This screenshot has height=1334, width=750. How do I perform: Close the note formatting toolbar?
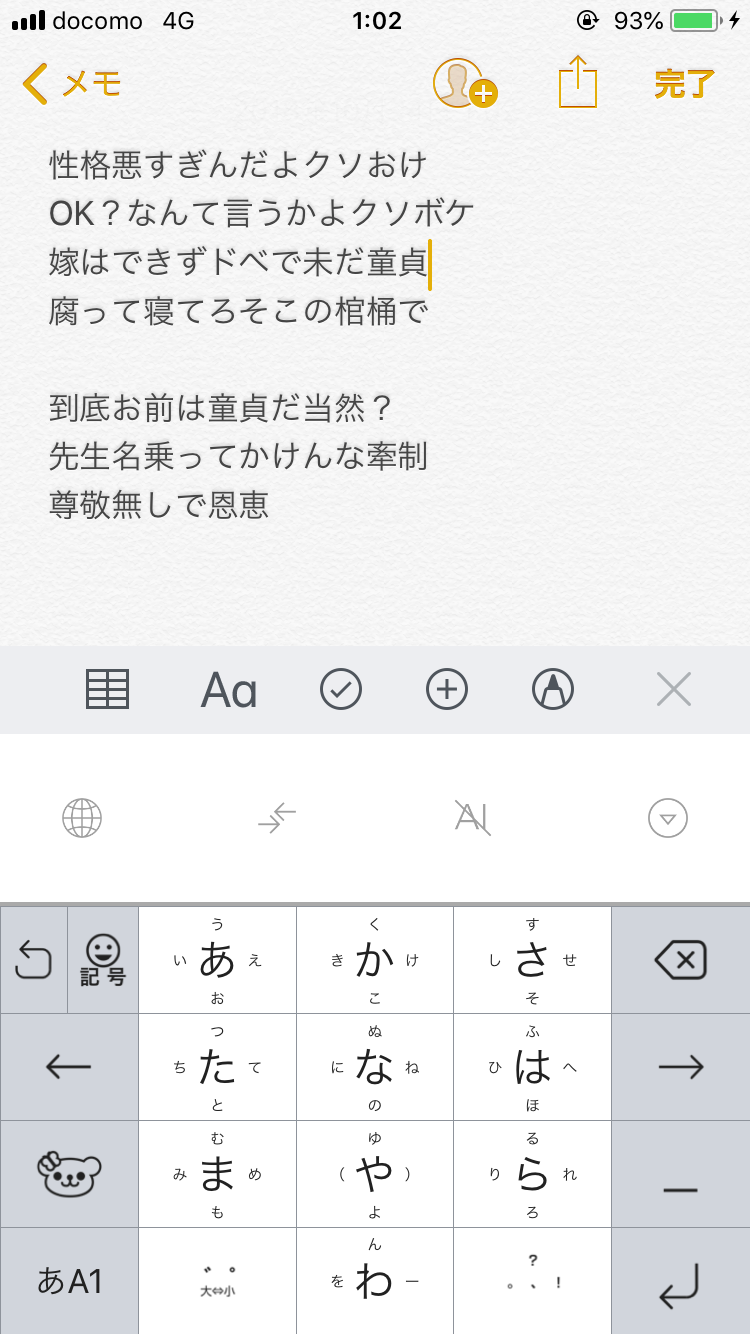(x=674, y=689)
